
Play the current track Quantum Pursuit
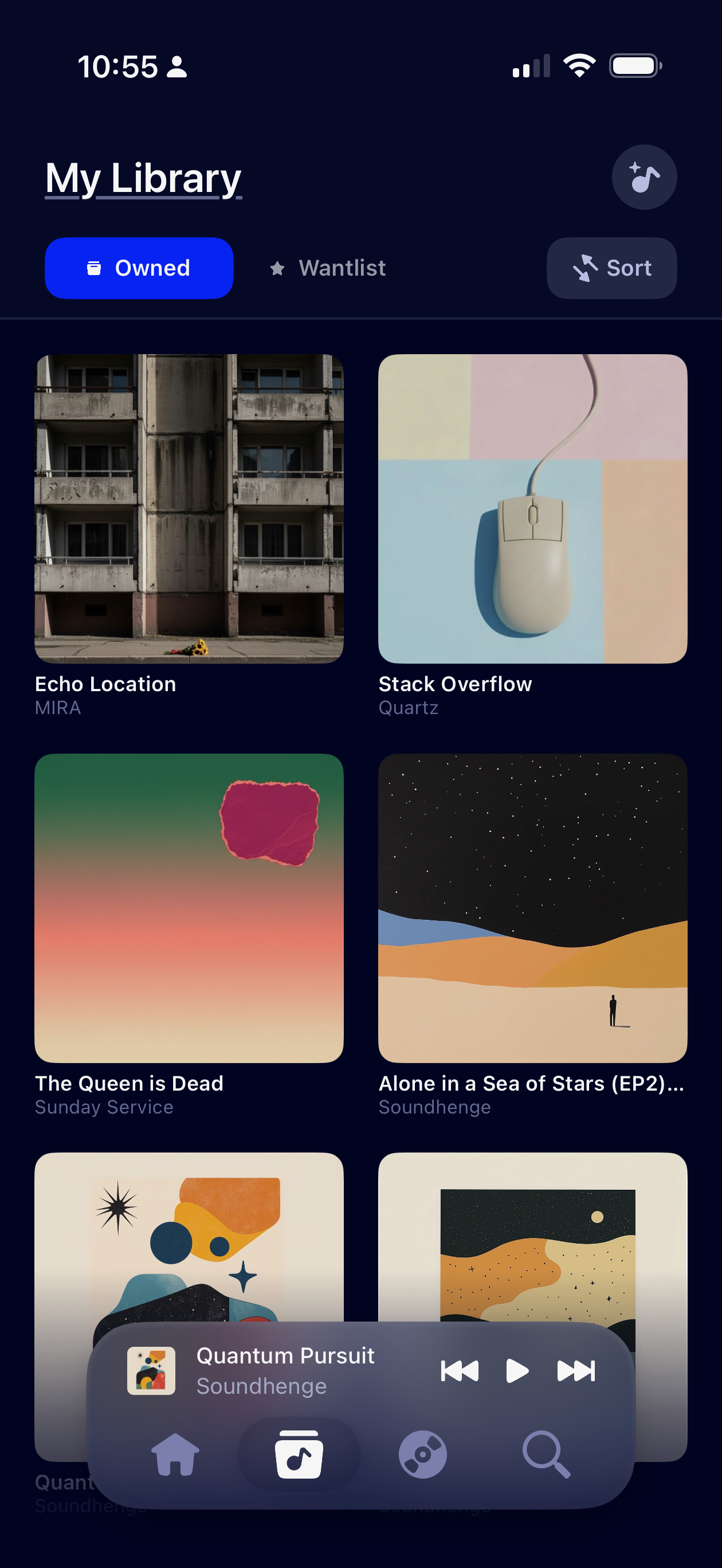click(517, 1371)
